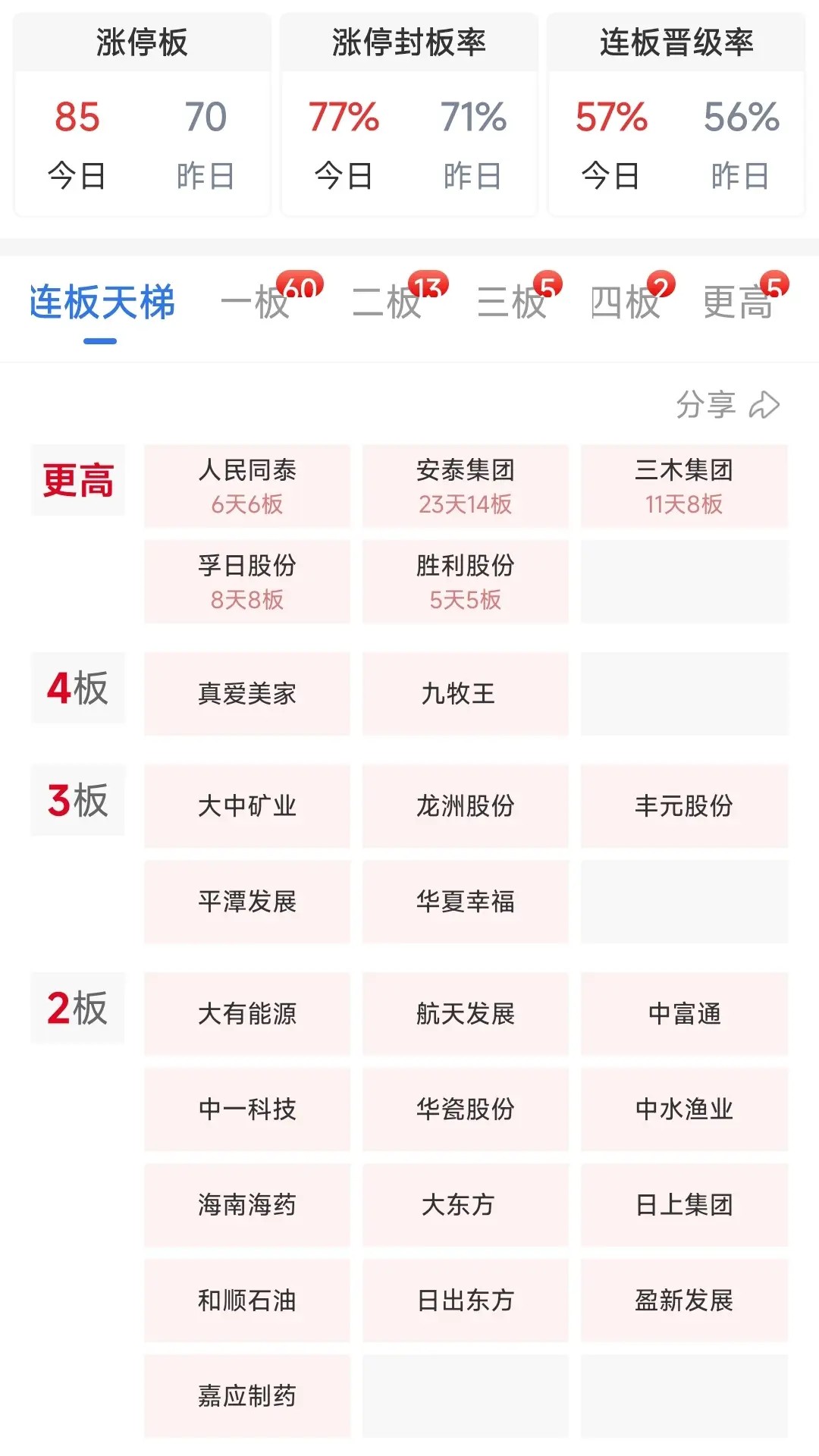Open 航天发展 in the 2板 group

pos(466,1014)
